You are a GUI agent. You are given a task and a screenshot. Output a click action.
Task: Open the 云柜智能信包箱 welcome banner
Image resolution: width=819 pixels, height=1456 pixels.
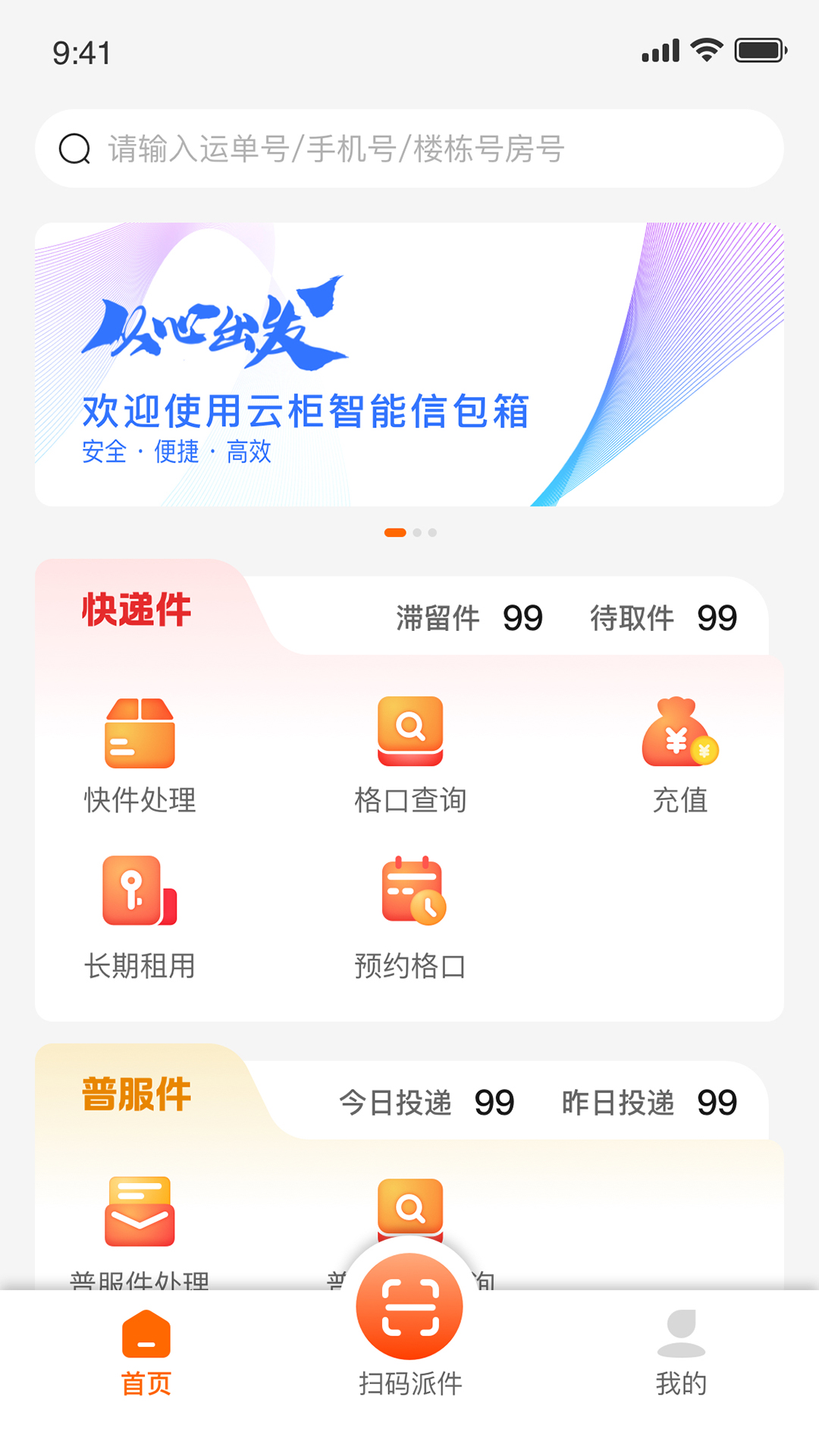409,364
